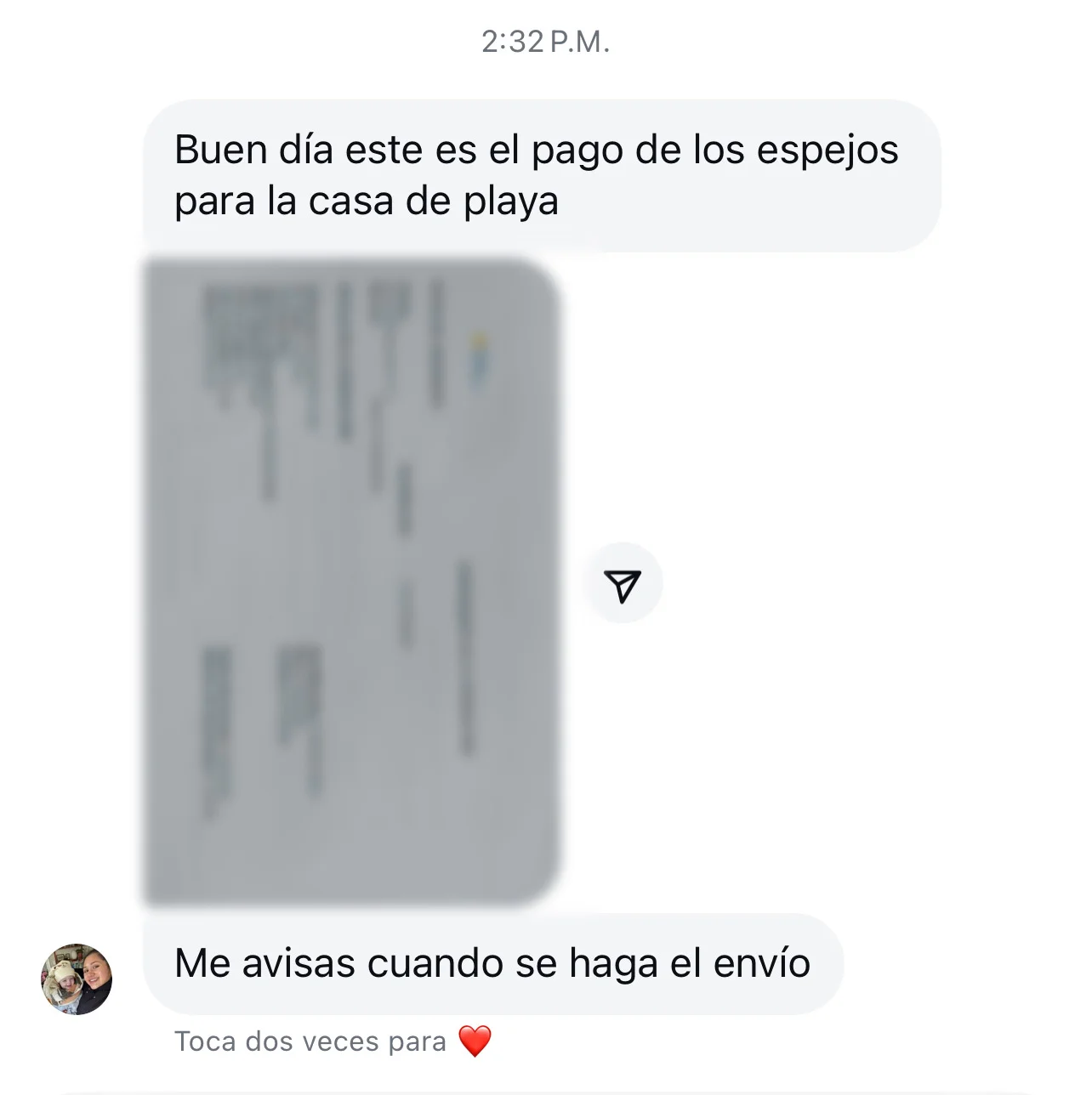Open the blurred payment receipt image

350,582
